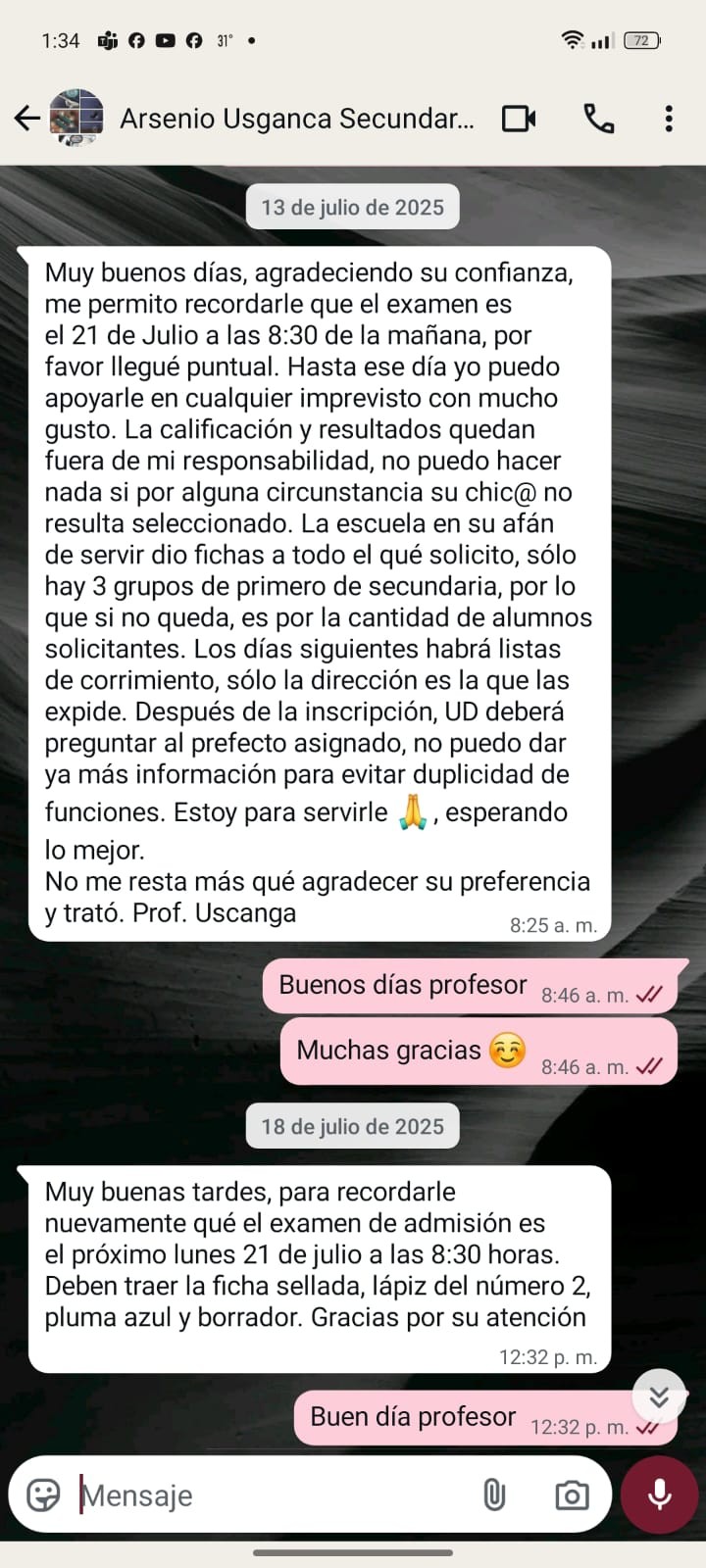The image size is (706, 1568).
Task: Start a video call
Action: coord(519,119)
